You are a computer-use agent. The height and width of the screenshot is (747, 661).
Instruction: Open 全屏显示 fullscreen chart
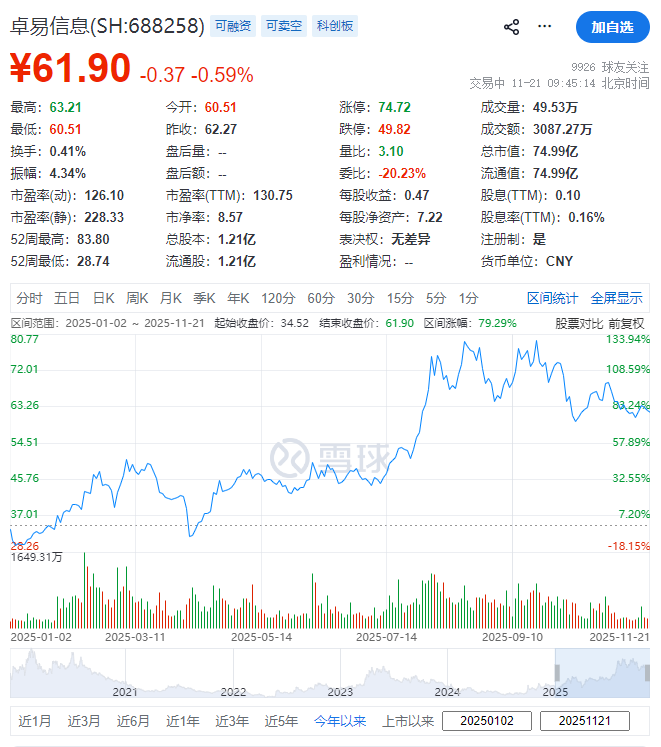616,298
